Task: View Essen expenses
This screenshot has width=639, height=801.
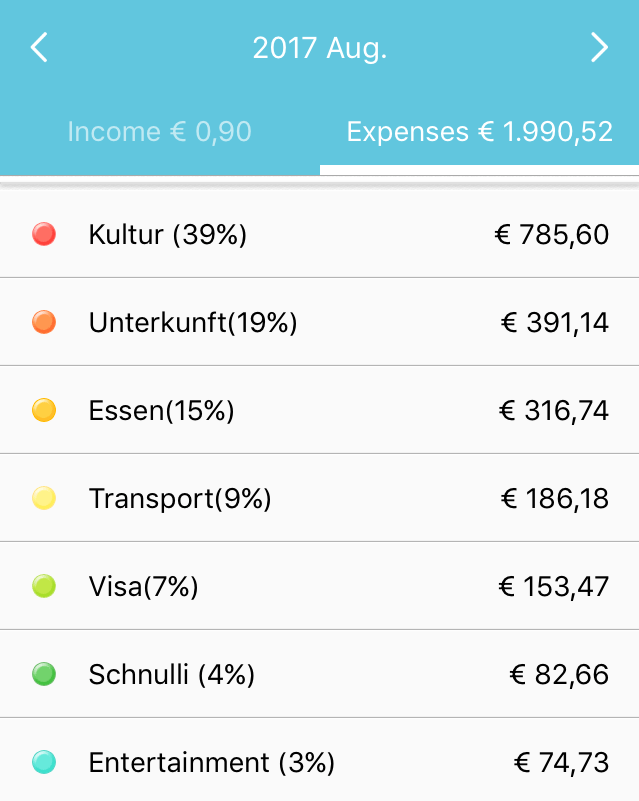Action: pos(319,410)
